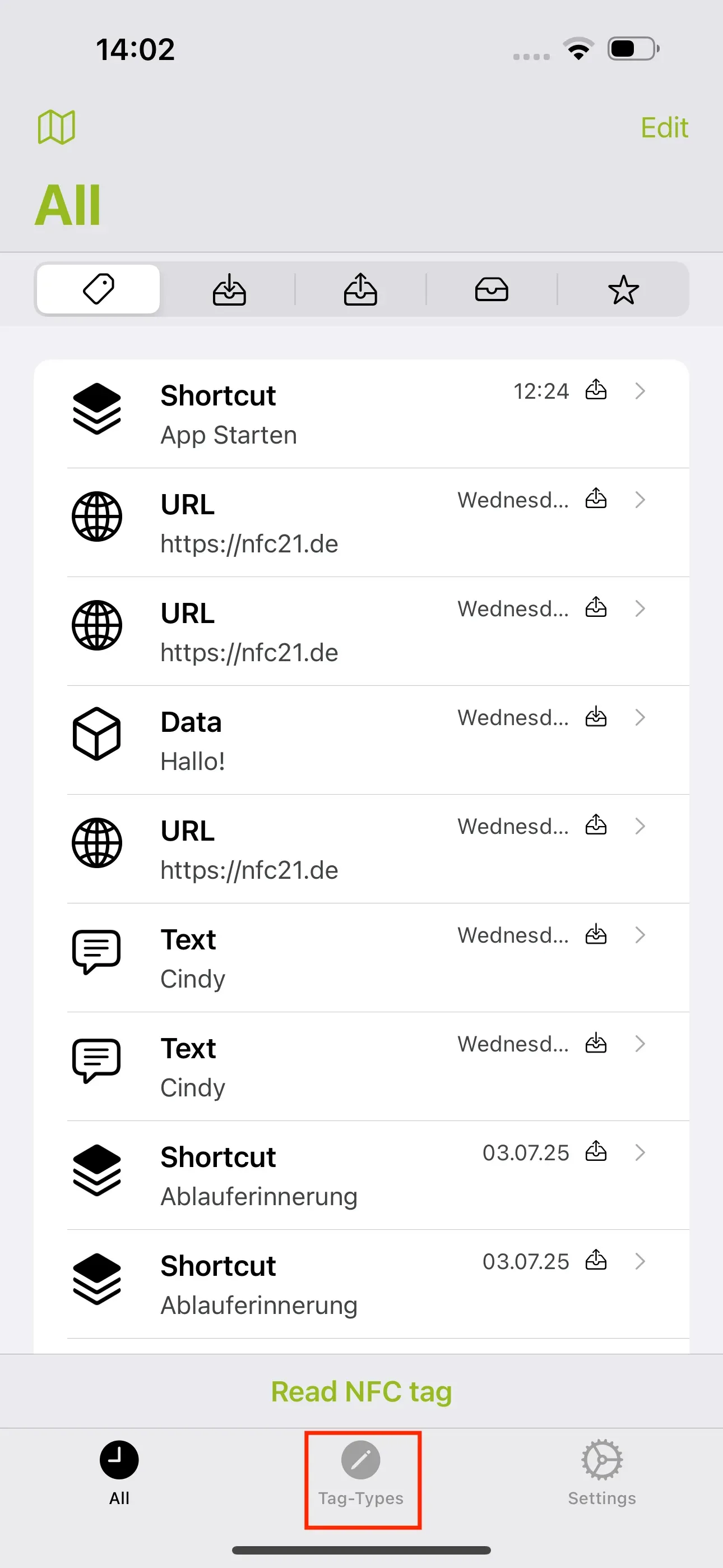This screenshot has height=1568, width=723.
Task: Share the Data entry containing Hallo!
Action: [596, 718]
